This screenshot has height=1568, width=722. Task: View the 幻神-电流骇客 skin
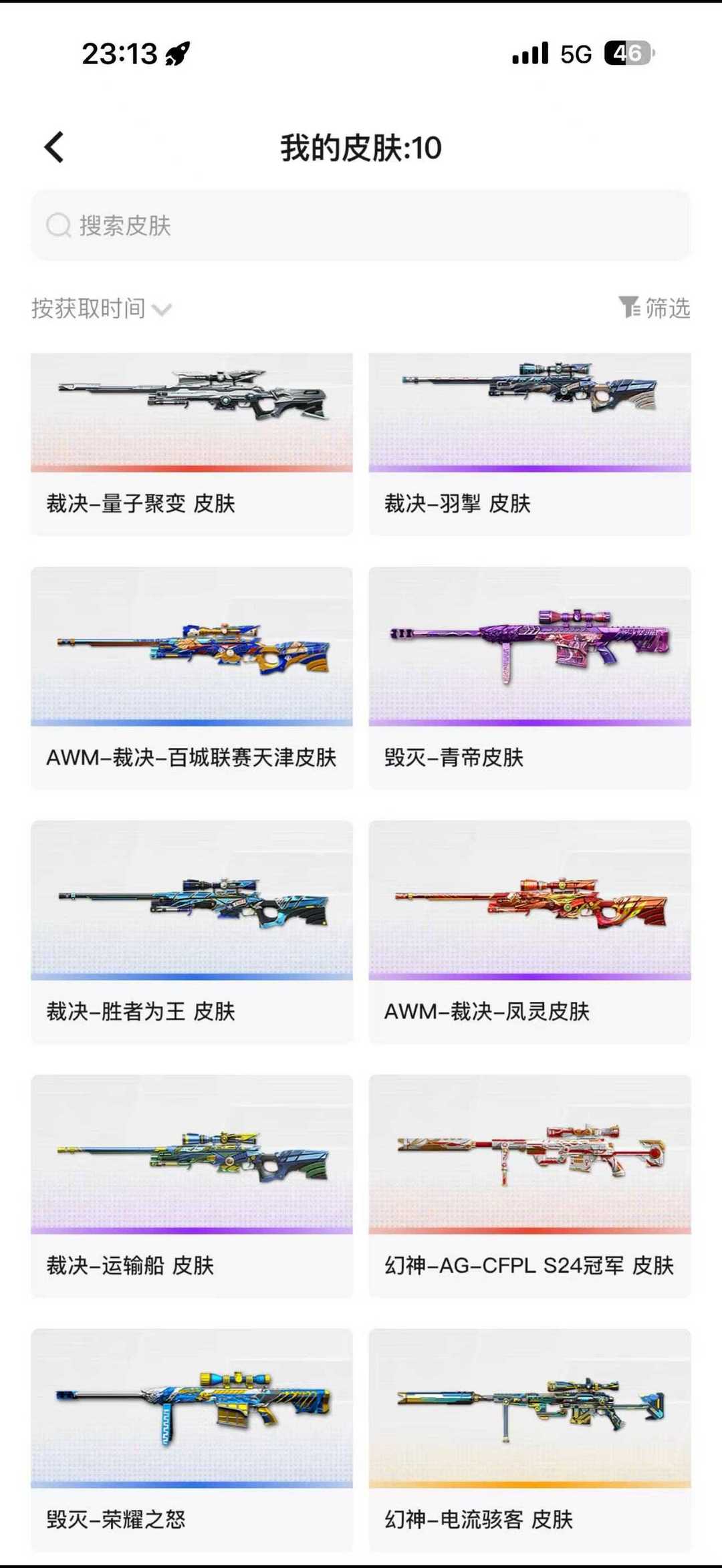tap(529, 1438)
